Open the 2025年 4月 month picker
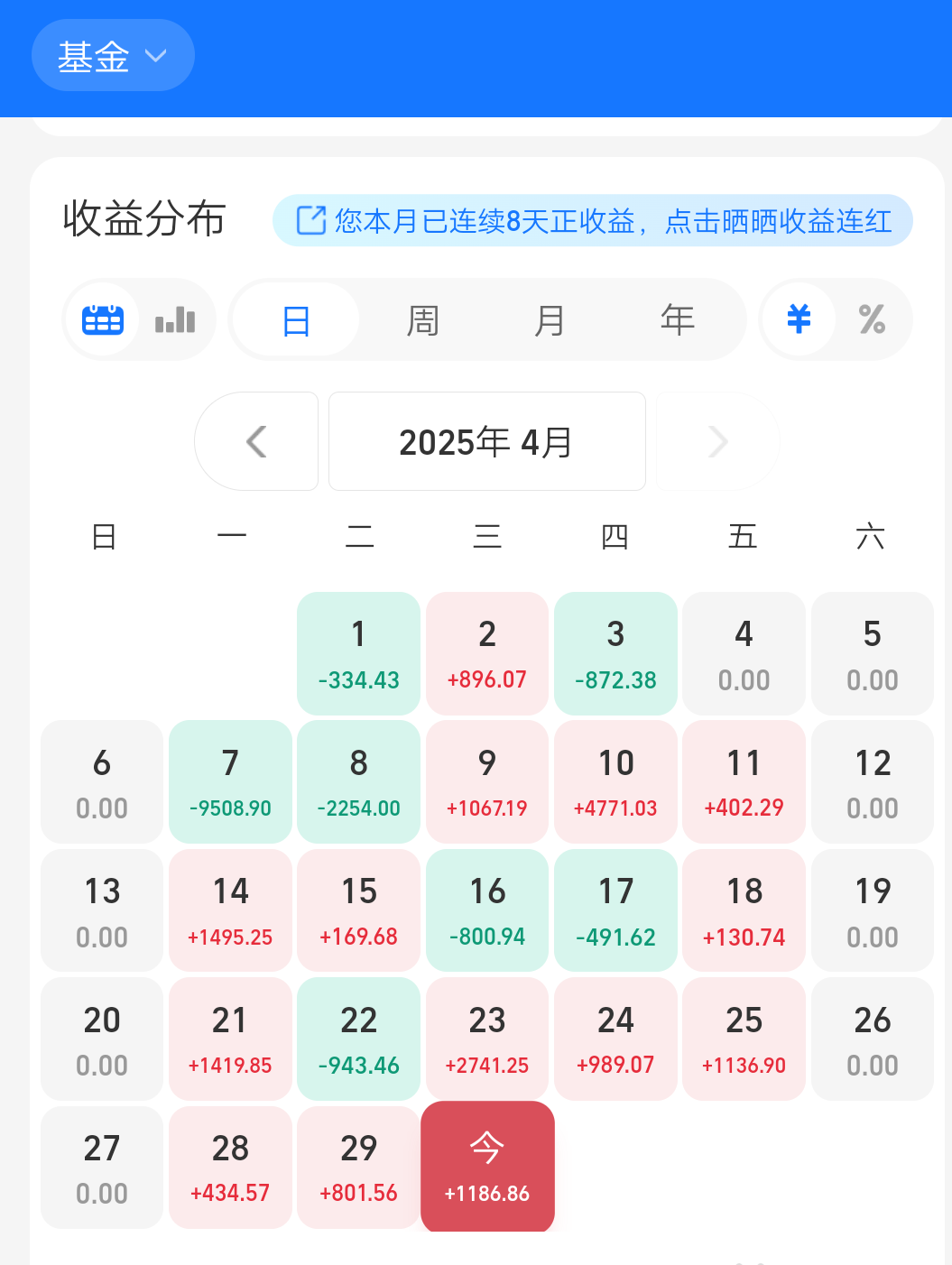952x1265 pixels. coord(487,441)
